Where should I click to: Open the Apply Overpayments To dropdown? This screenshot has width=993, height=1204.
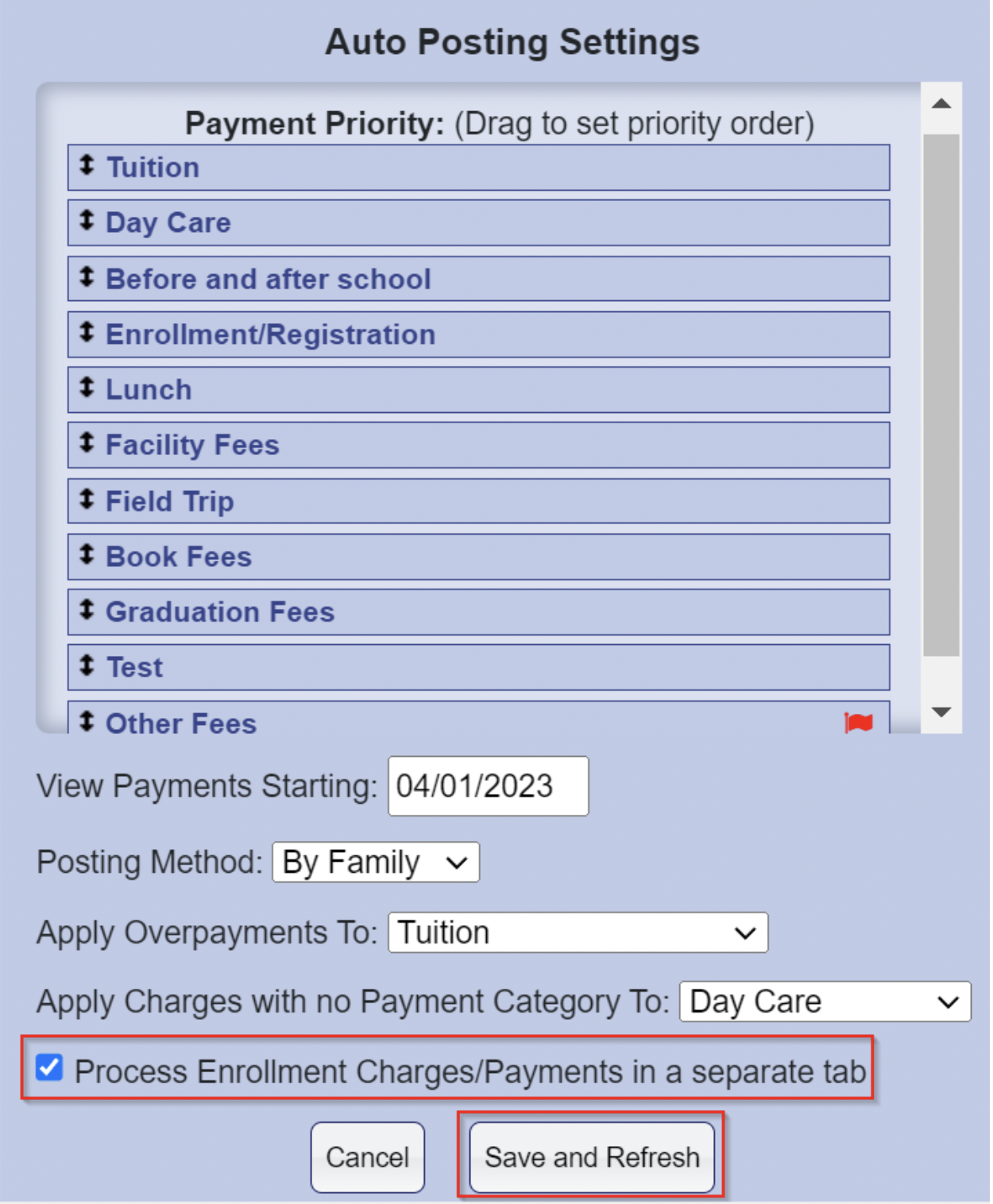point(578,932)
